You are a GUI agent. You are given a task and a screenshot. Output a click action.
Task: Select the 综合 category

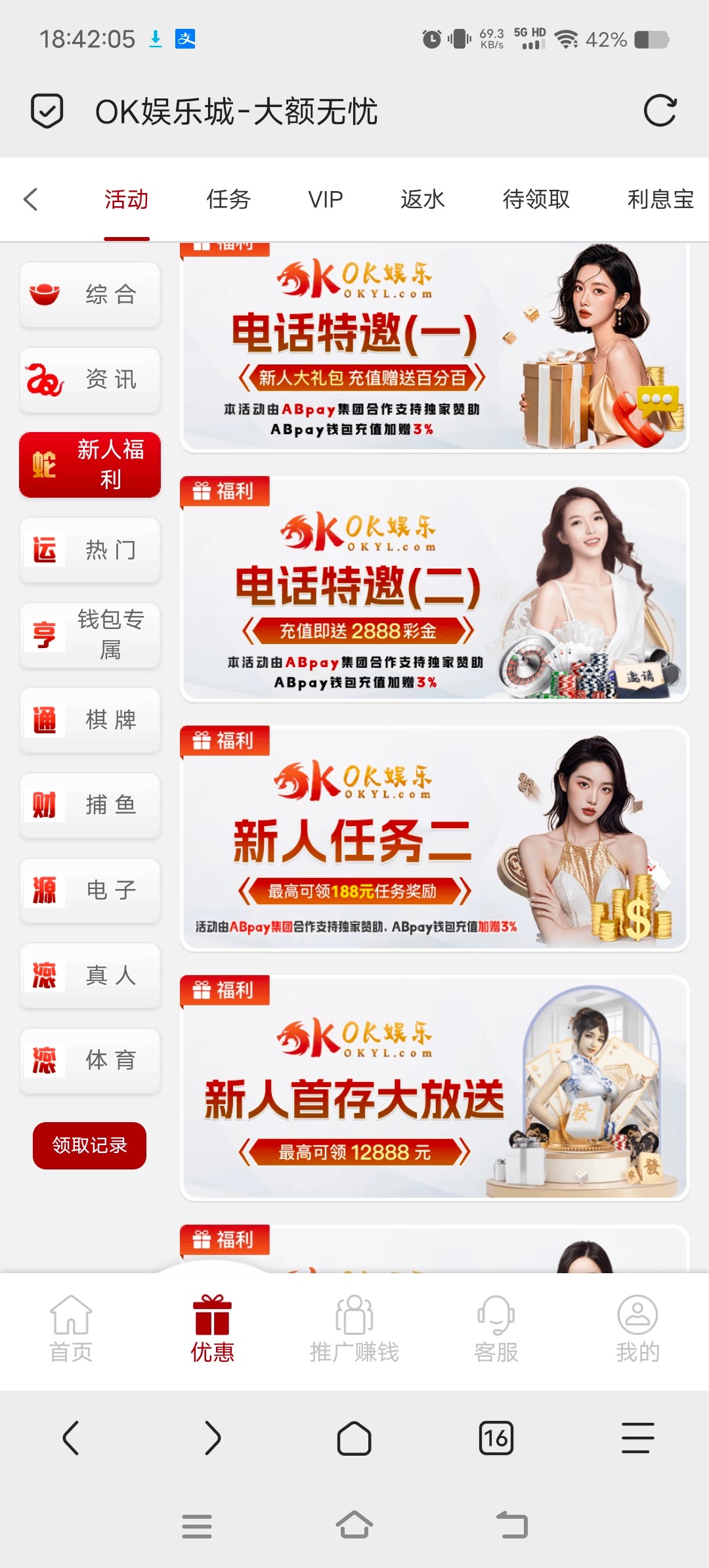tap(90, 294)
